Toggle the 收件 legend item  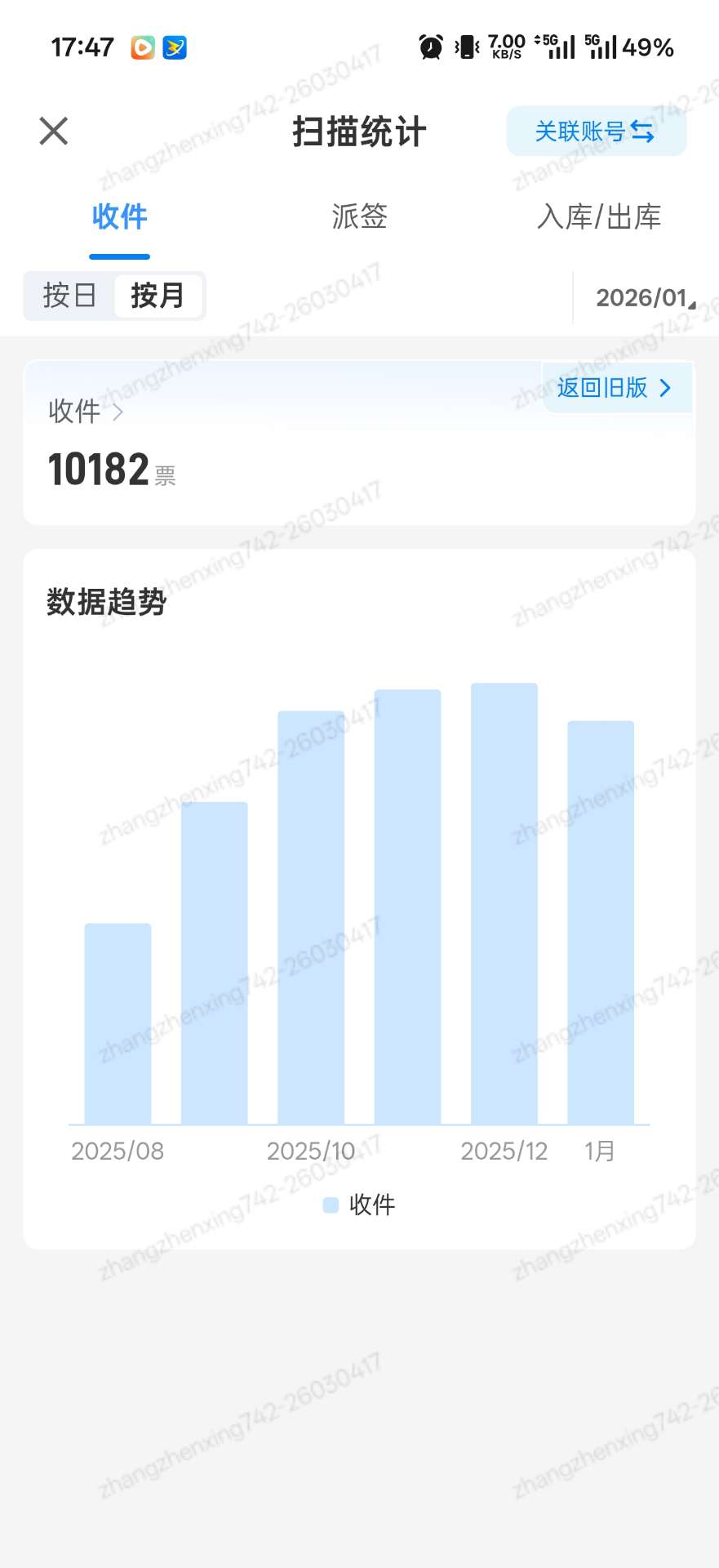359,1205
